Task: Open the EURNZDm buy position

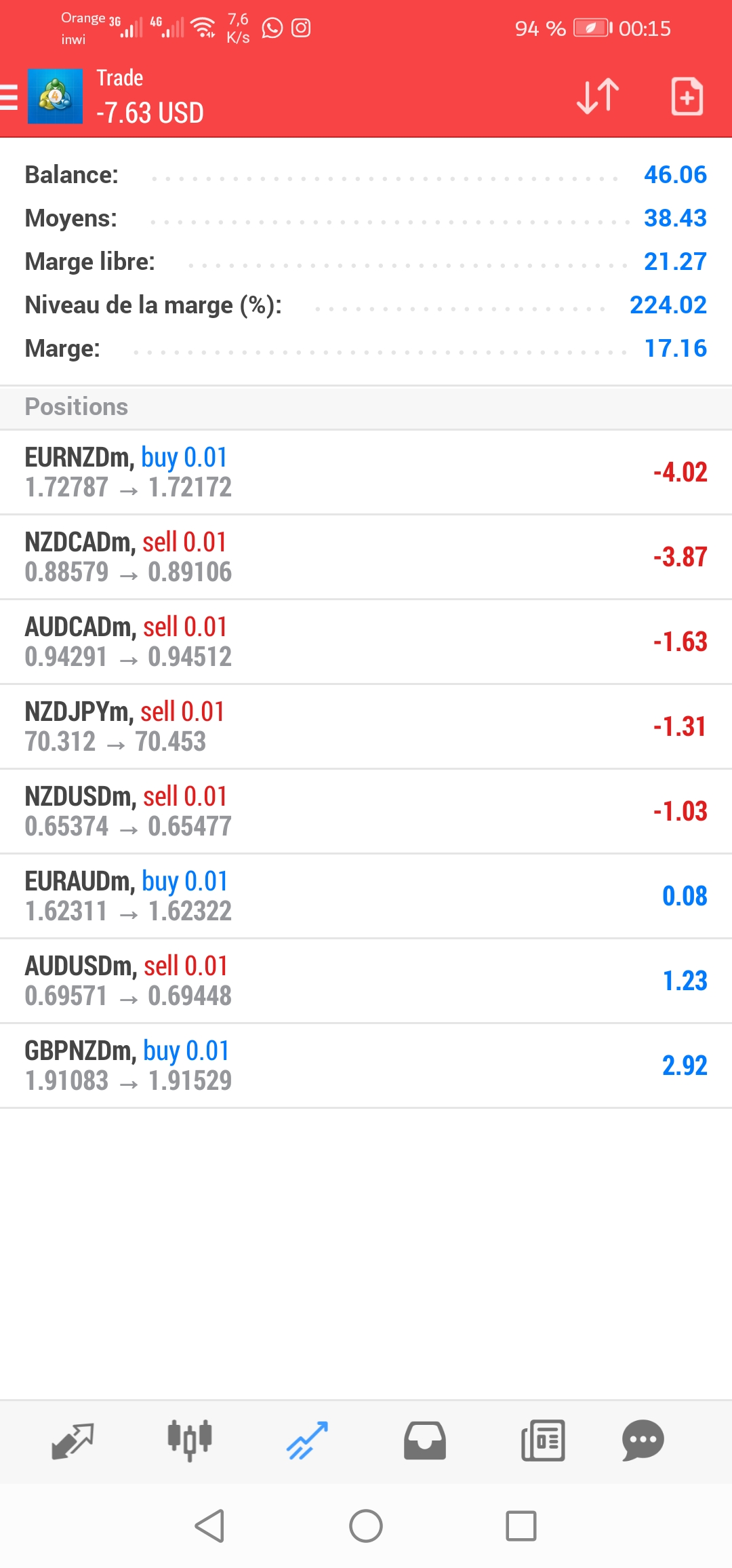Action: (x=366, y=472)
